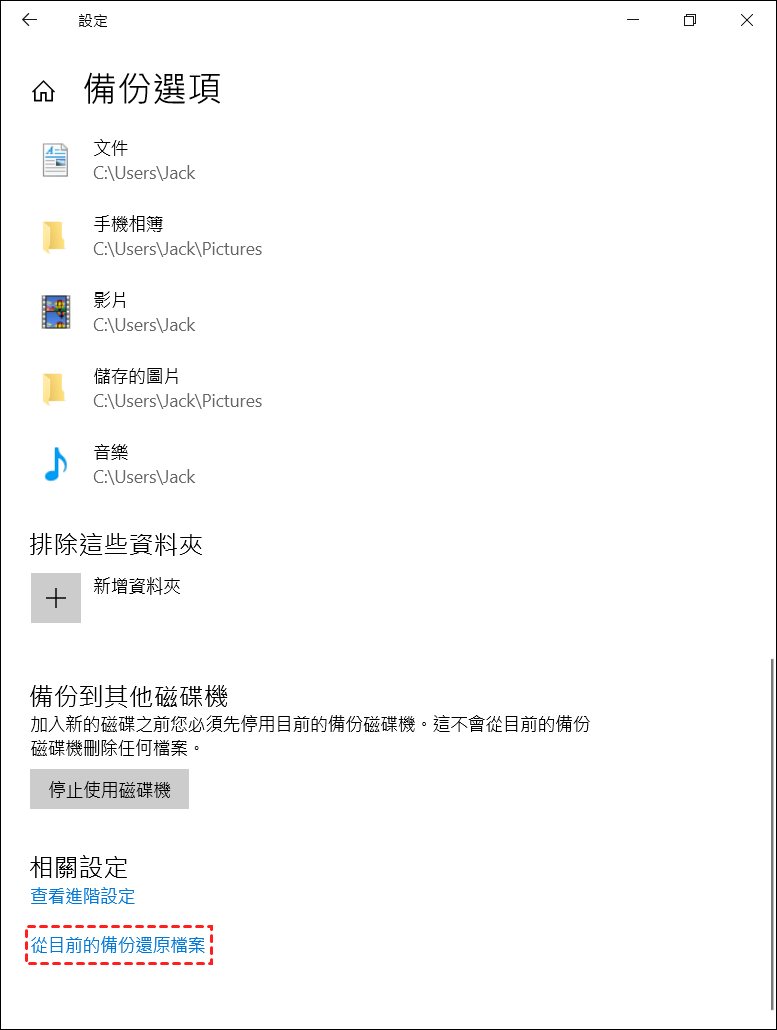
Task: Maximize or restore the window
Action: tap(689, 20)
